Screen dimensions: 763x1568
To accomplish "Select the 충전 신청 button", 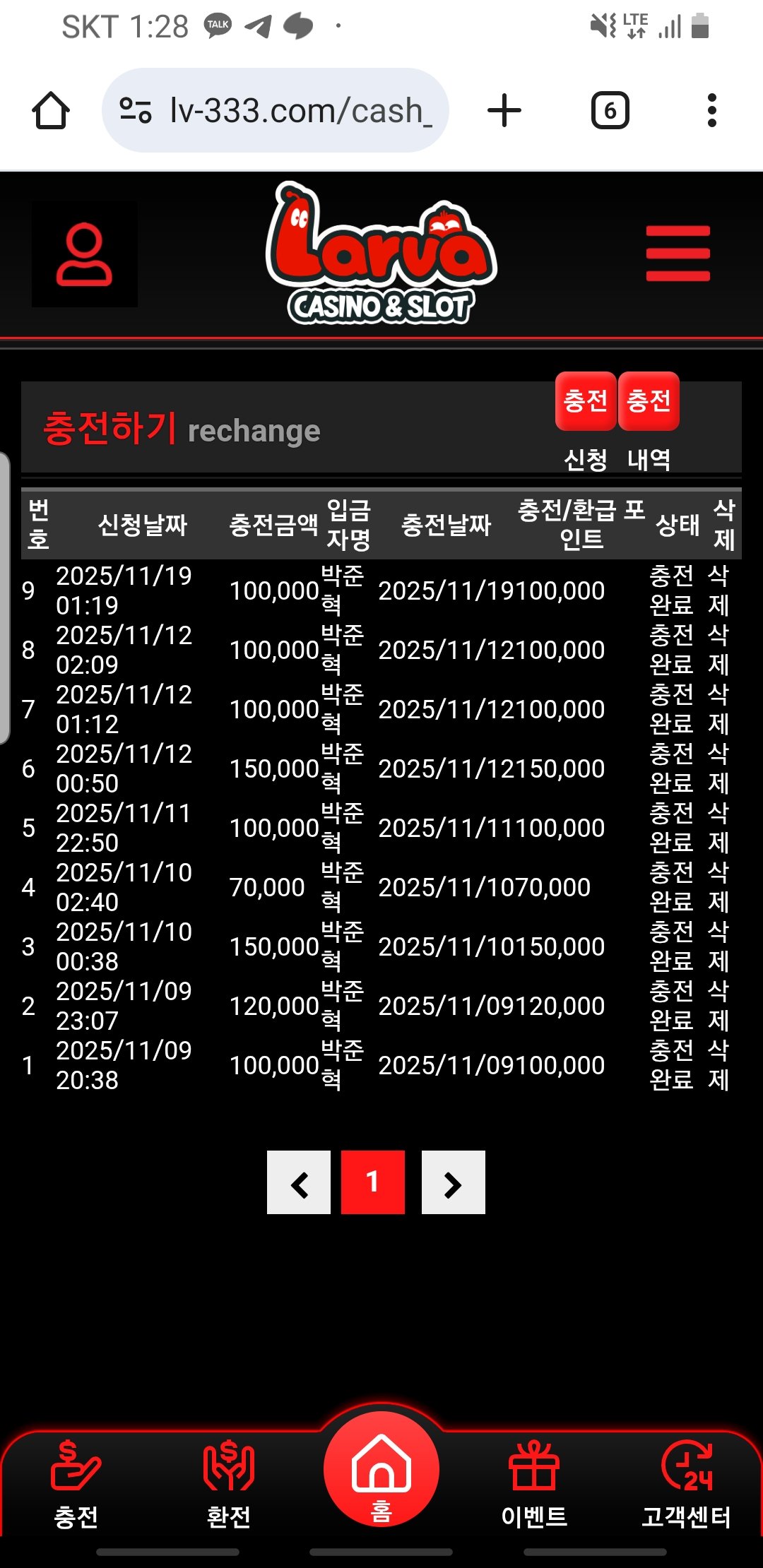I will pos(586,401).
